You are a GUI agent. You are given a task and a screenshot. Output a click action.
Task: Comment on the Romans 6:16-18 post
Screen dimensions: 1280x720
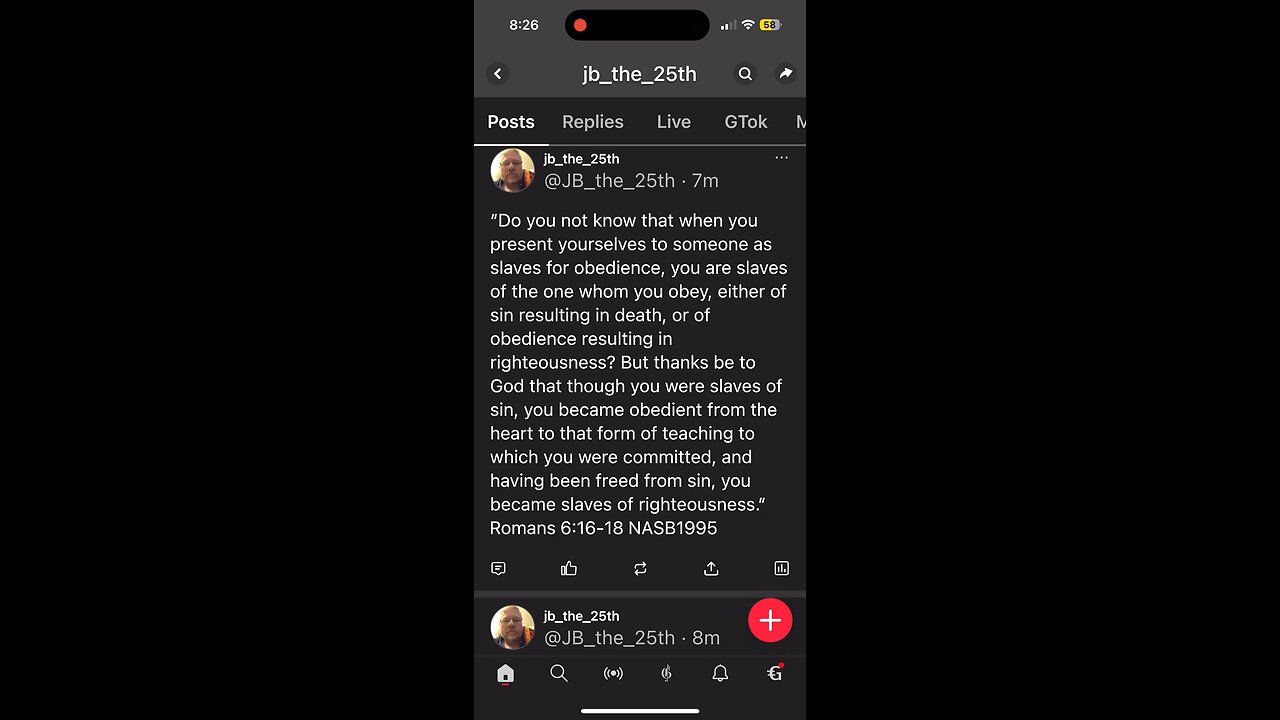498,568
